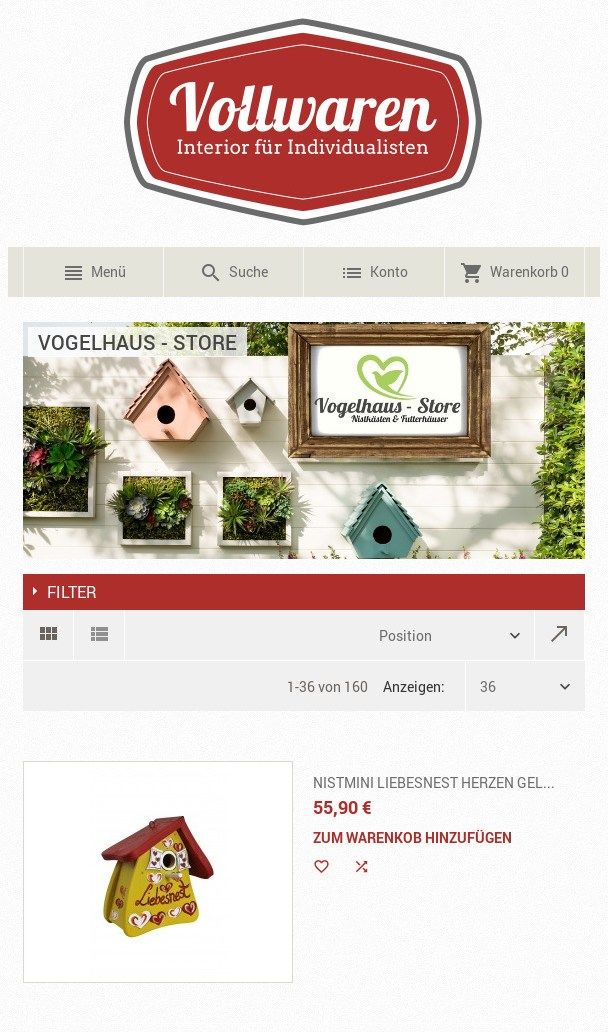This screenshot has height=1032, width=608.
Task: Tap the Vollwaren logo to go home
Action: 303,121
